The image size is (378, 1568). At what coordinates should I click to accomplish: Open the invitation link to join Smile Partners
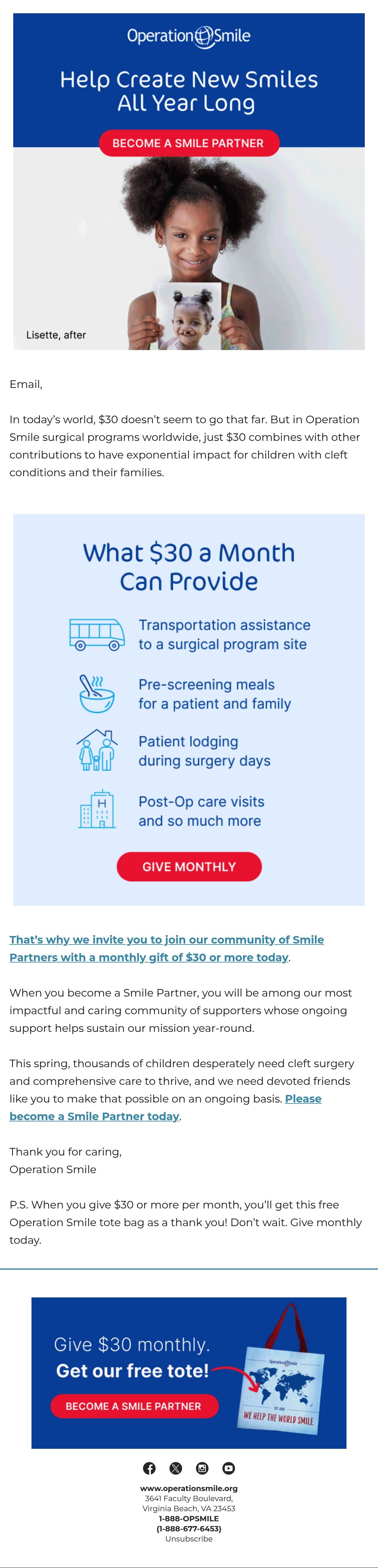pyautogui.click(x=167, y=948)
